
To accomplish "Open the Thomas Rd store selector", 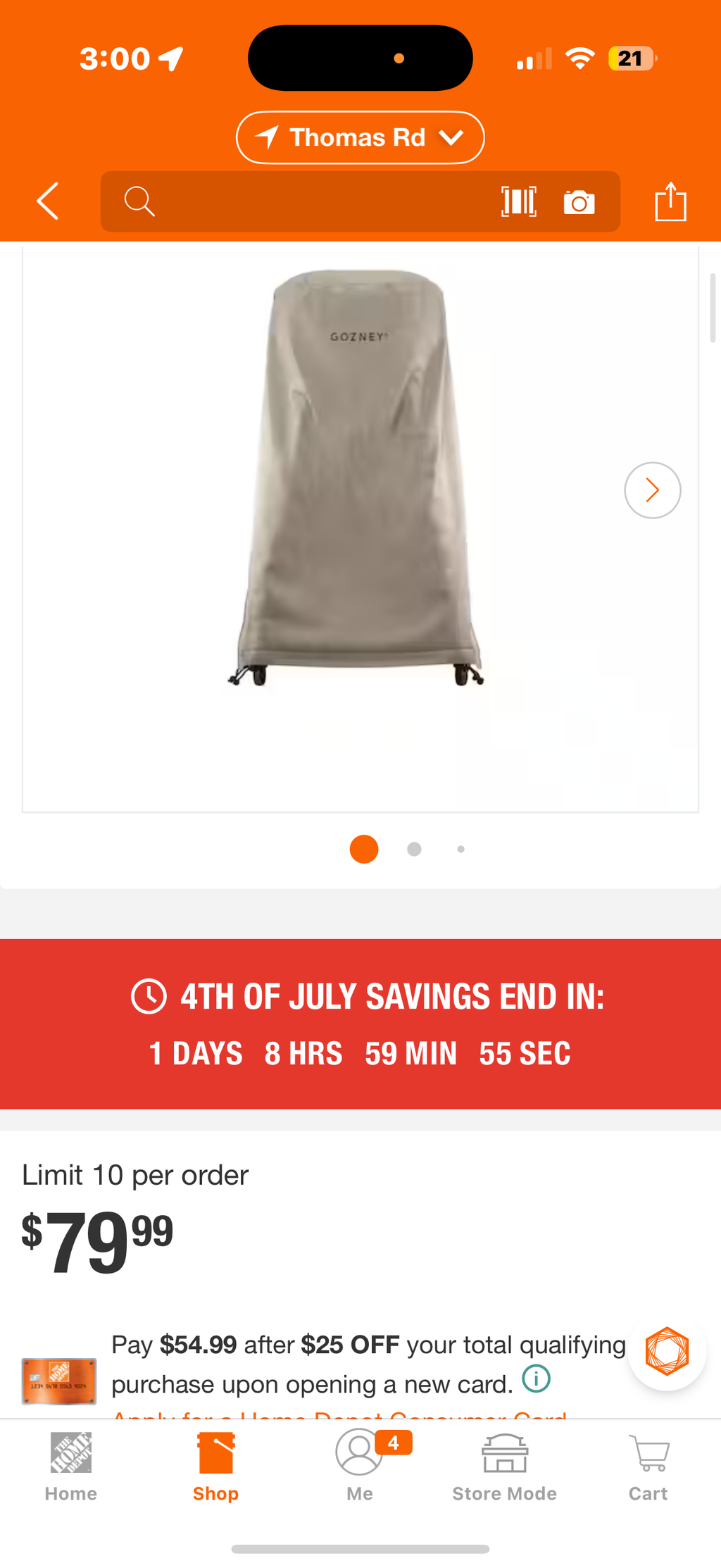I will [x=360, y=137].
